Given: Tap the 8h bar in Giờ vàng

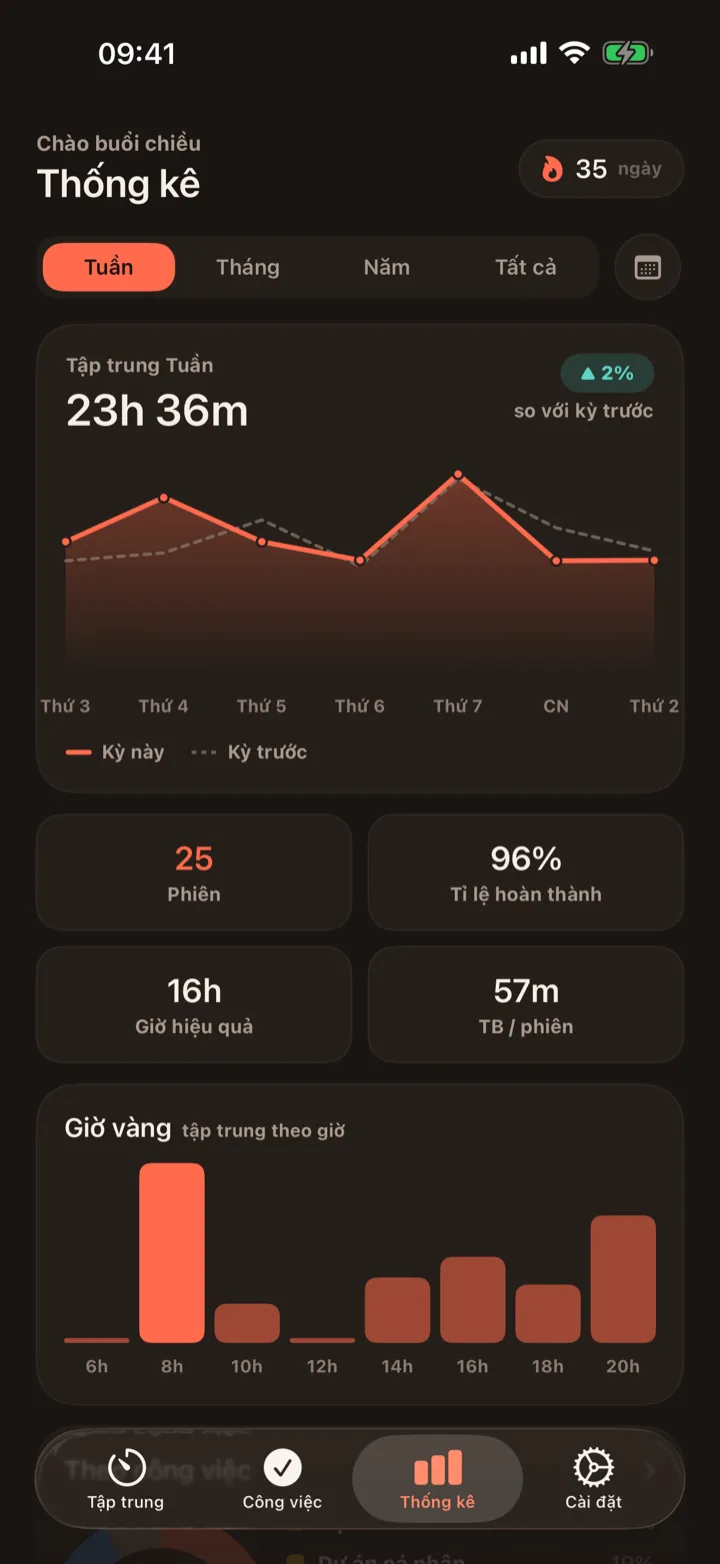Looking at the screenshot, I should point(172,1253).
